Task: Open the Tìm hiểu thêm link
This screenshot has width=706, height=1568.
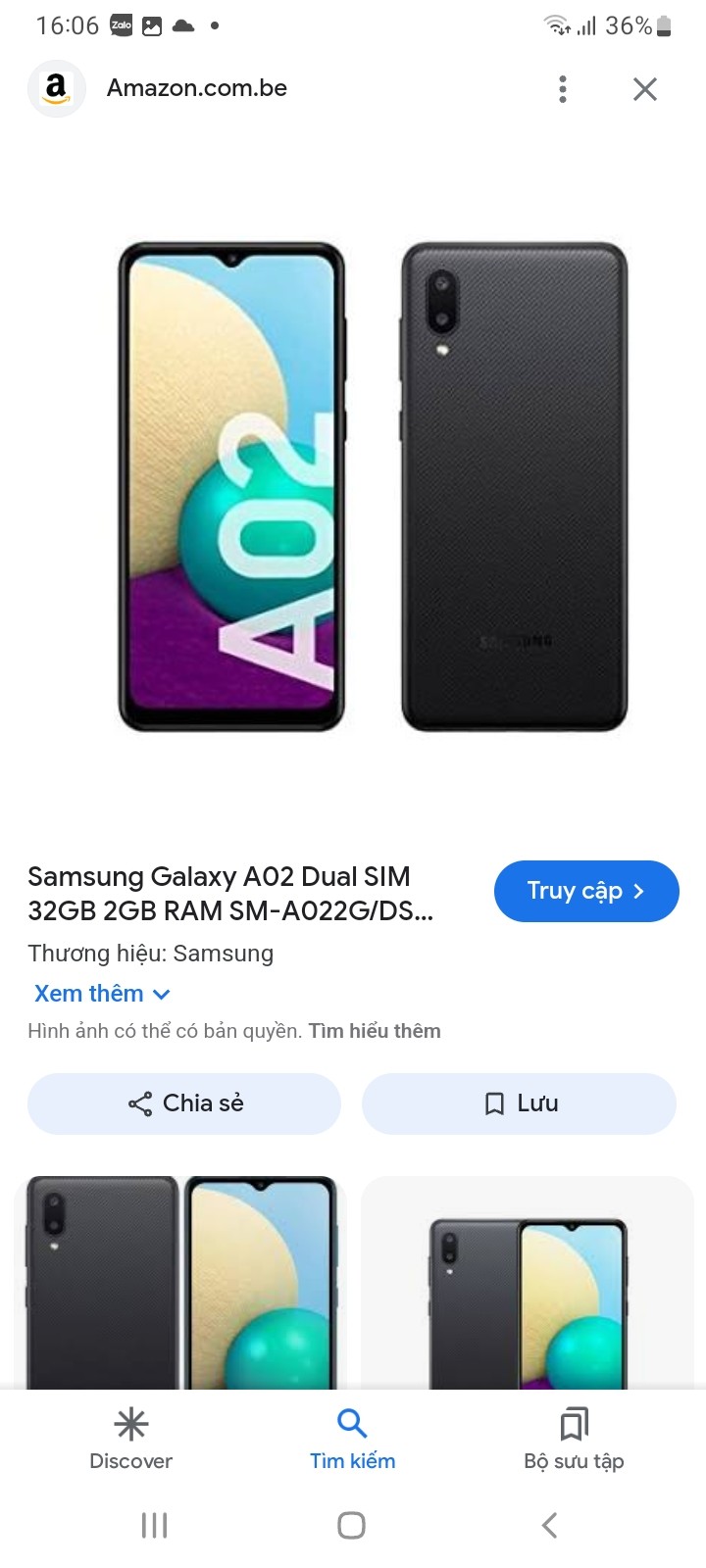Action: [x=375, y=1031]
